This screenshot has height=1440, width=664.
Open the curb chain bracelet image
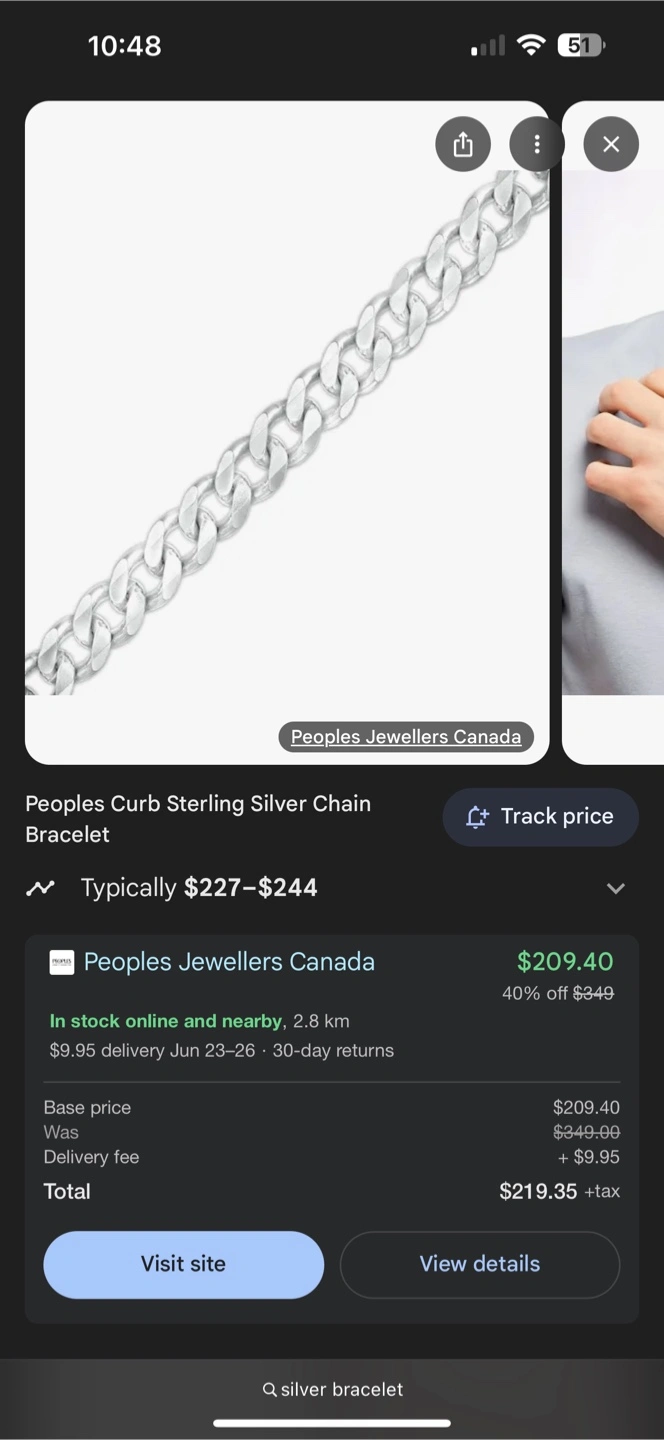287,432
